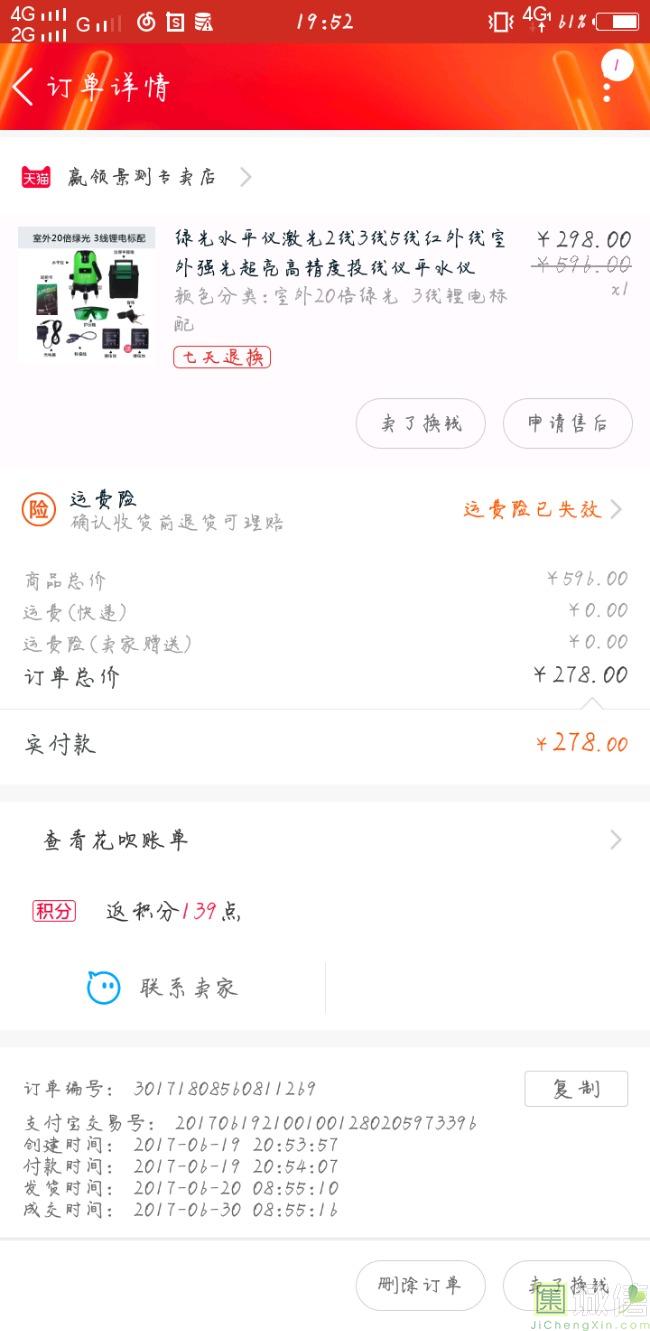The image size is (650, 1331).
Task: Open the 赢领景测专卖店 store page
Action: tap(141, 178)
